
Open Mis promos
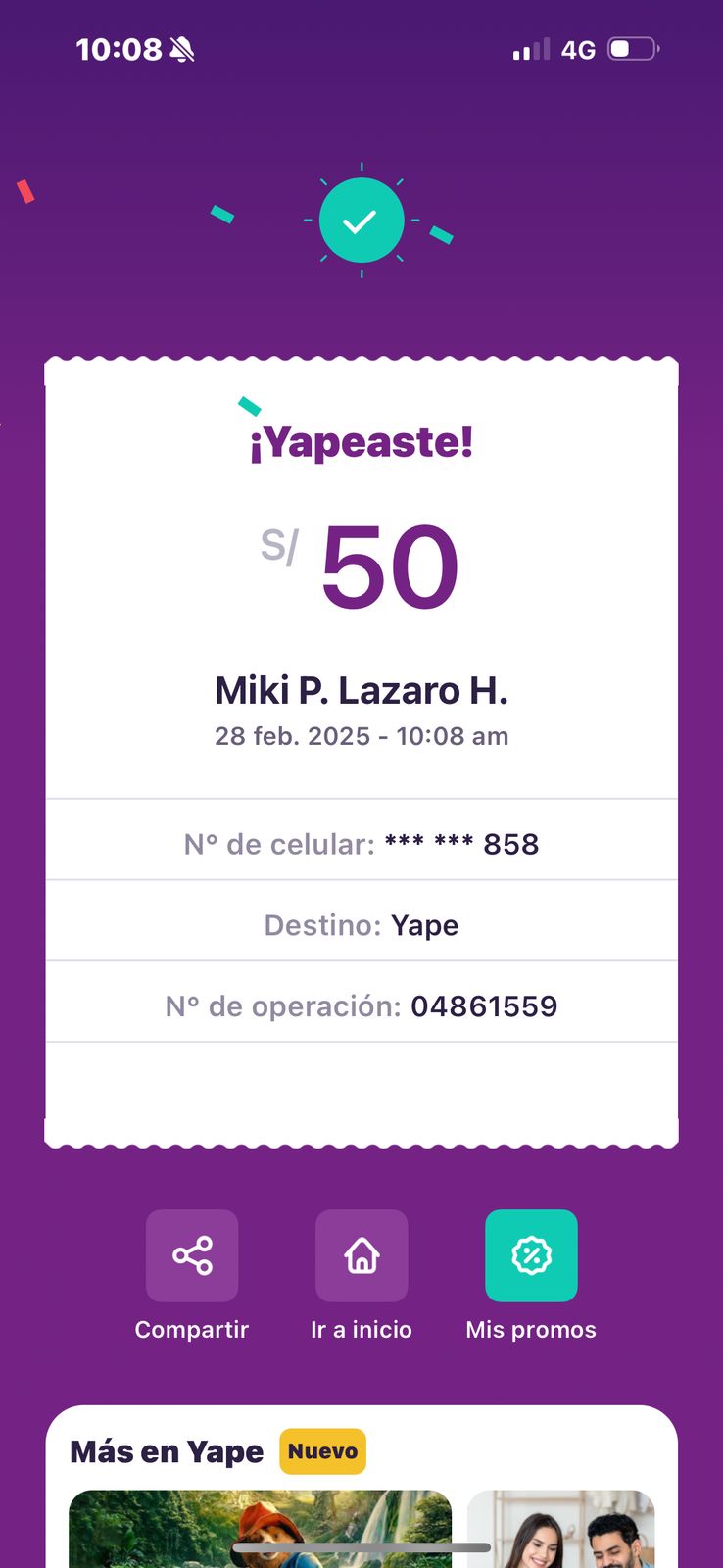click(x=531, y=1255)
